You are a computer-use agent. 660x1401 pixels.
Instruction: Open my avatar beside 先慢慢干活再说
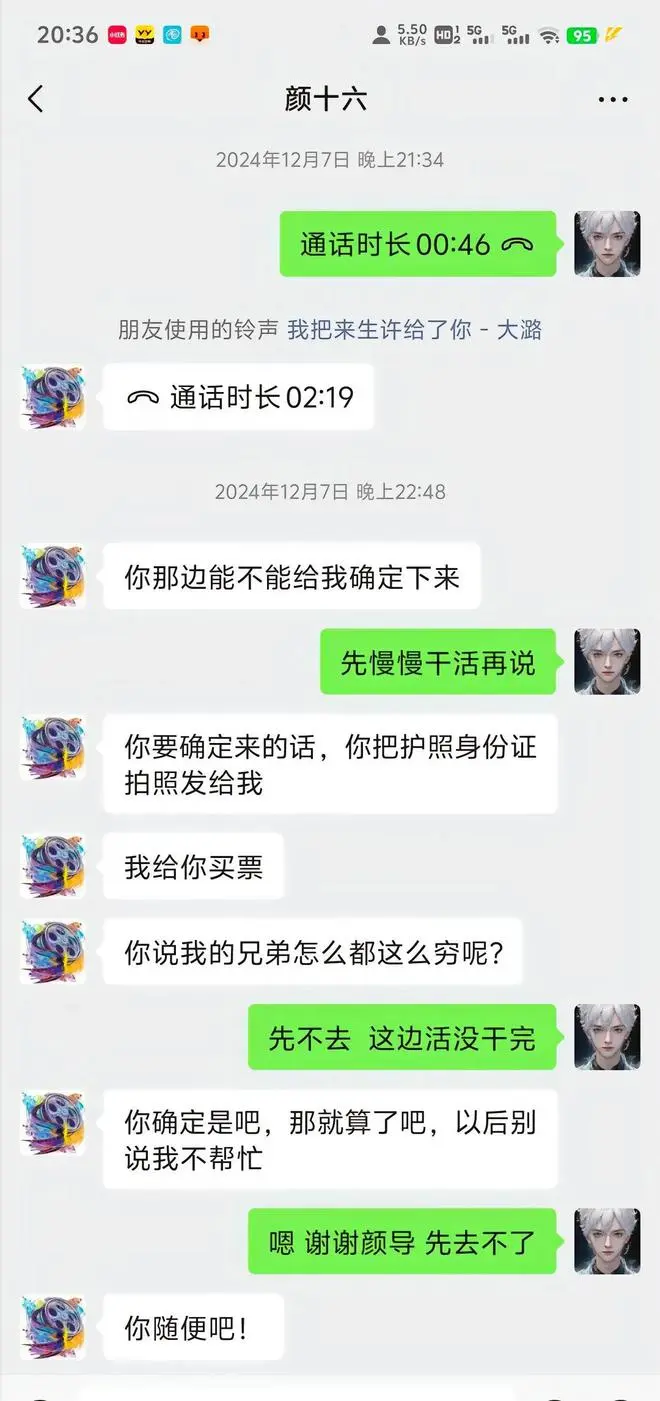606,661
